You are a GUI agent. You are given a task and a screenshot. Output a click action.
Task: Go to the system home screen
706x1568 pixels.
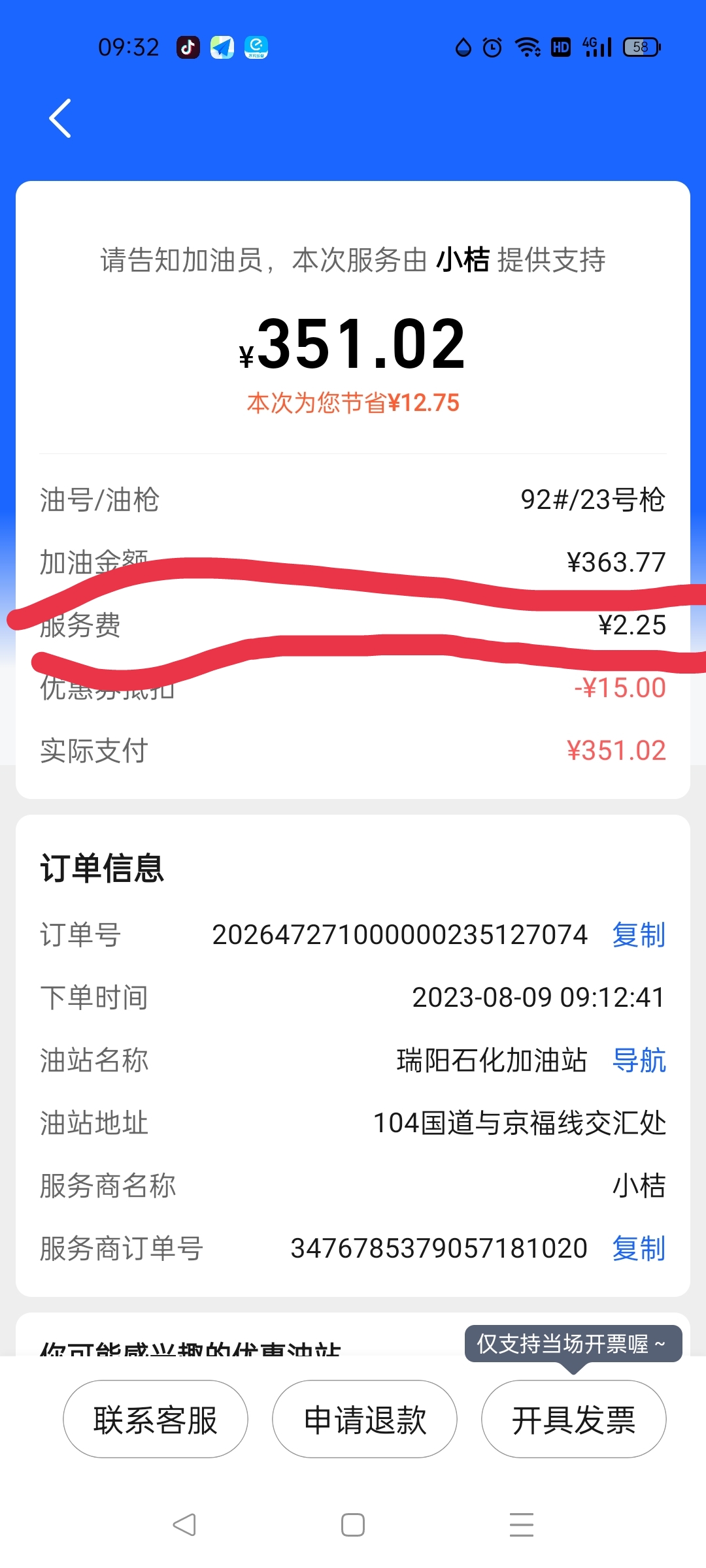353,1525
